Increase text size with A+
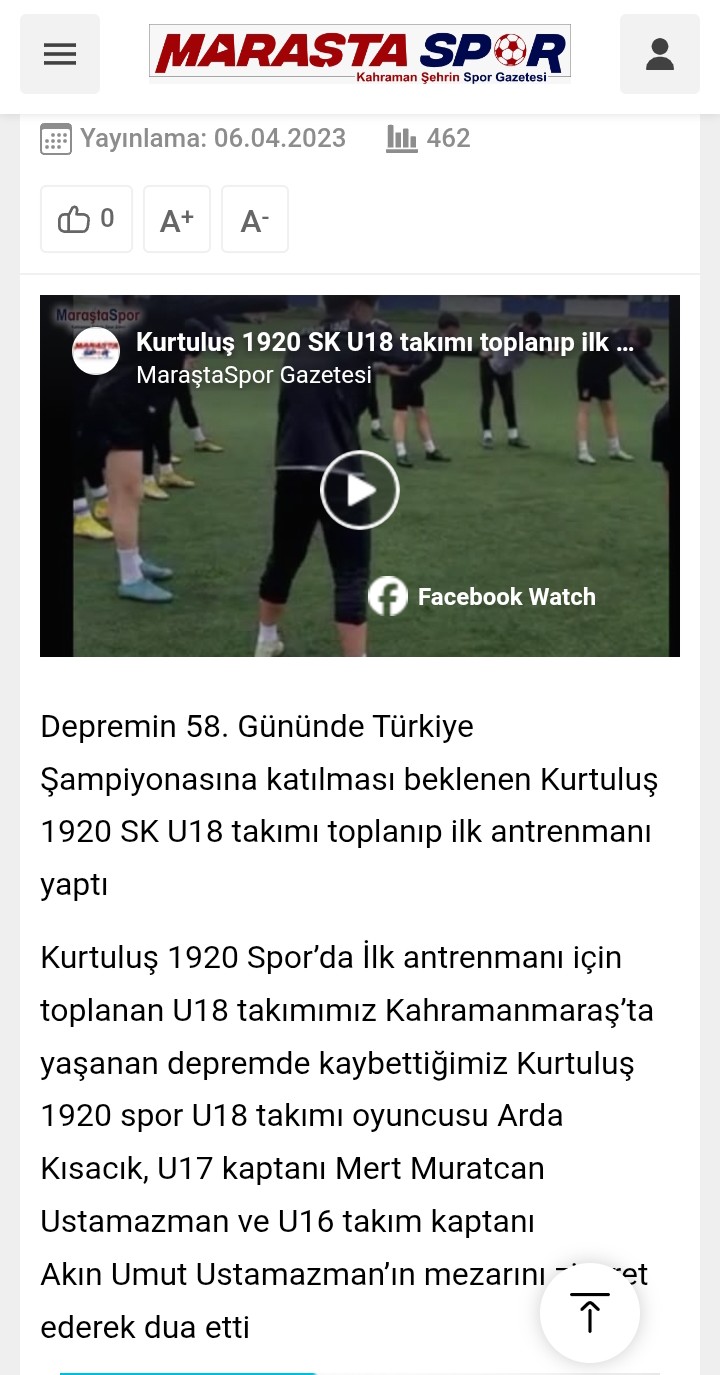 click(177, 219)
